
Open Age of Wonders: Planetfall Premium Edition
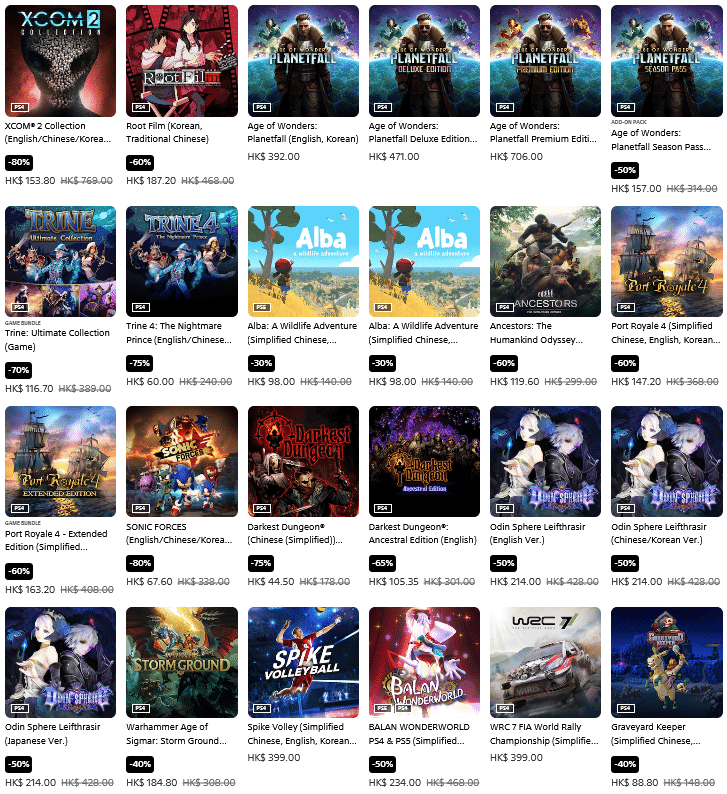pos(545,60)
